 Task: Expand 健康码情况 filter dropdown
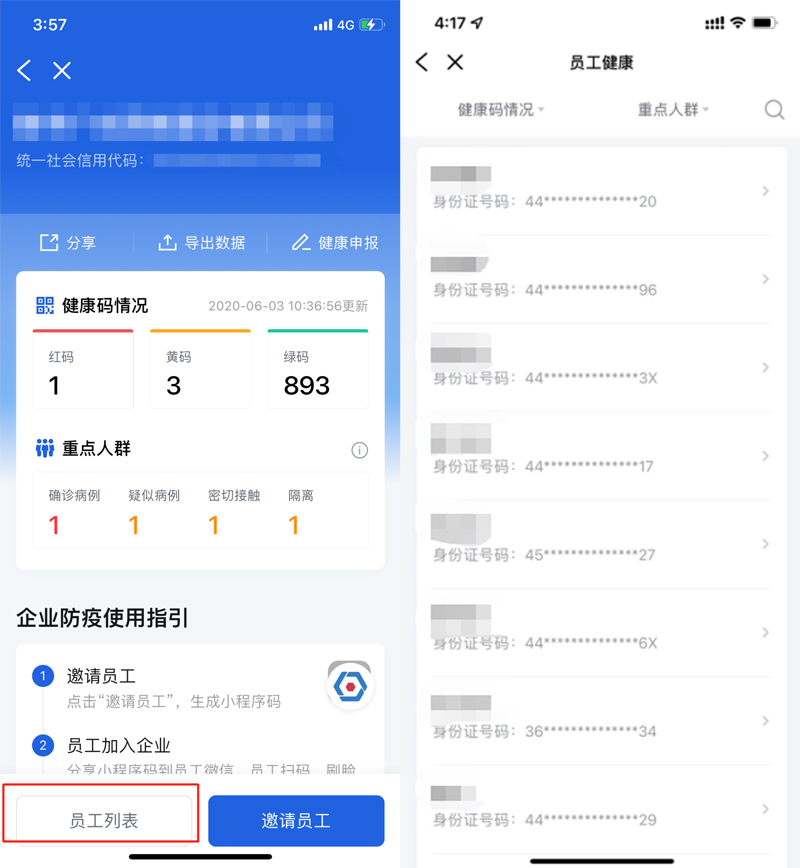click(501, 110)
